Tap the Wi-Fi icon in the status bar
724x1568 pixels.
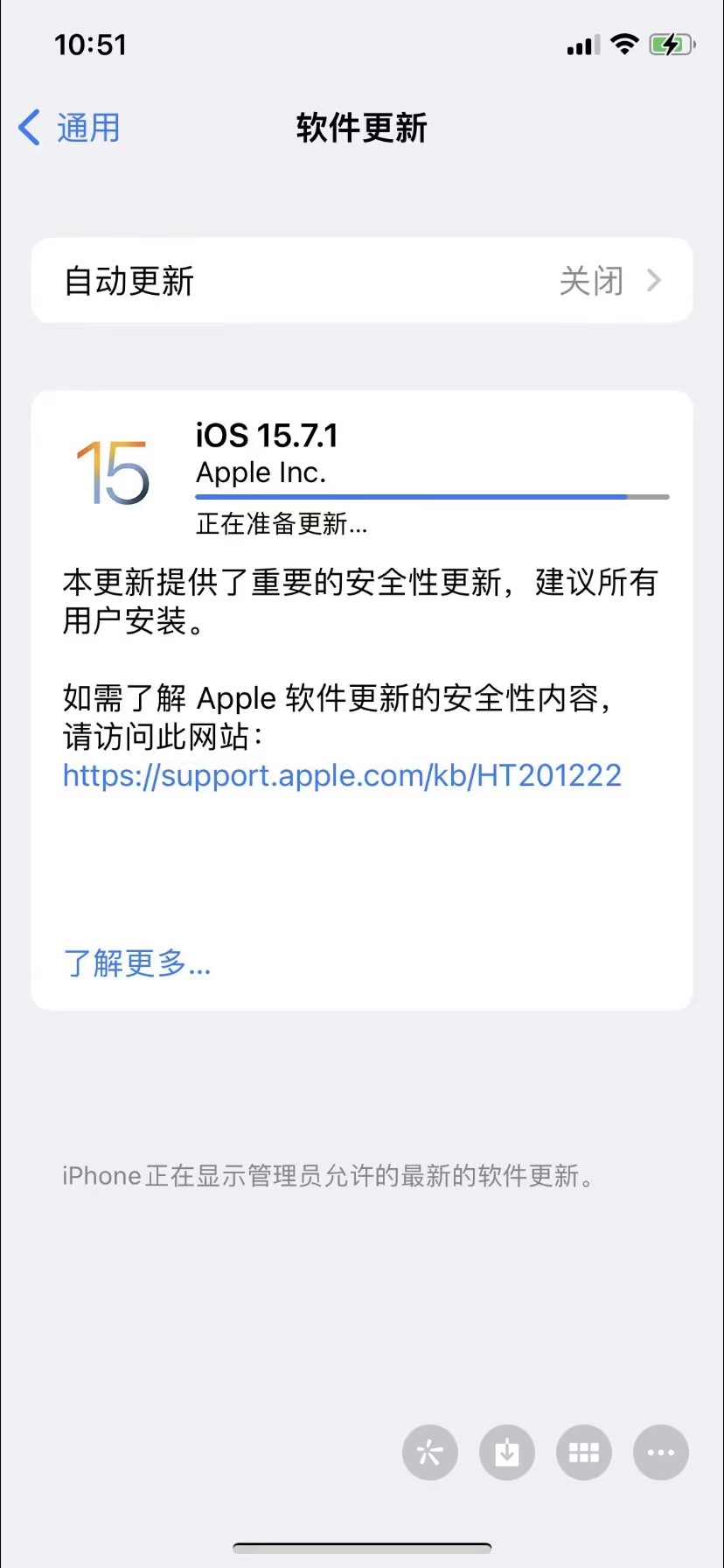pos(623,44)
